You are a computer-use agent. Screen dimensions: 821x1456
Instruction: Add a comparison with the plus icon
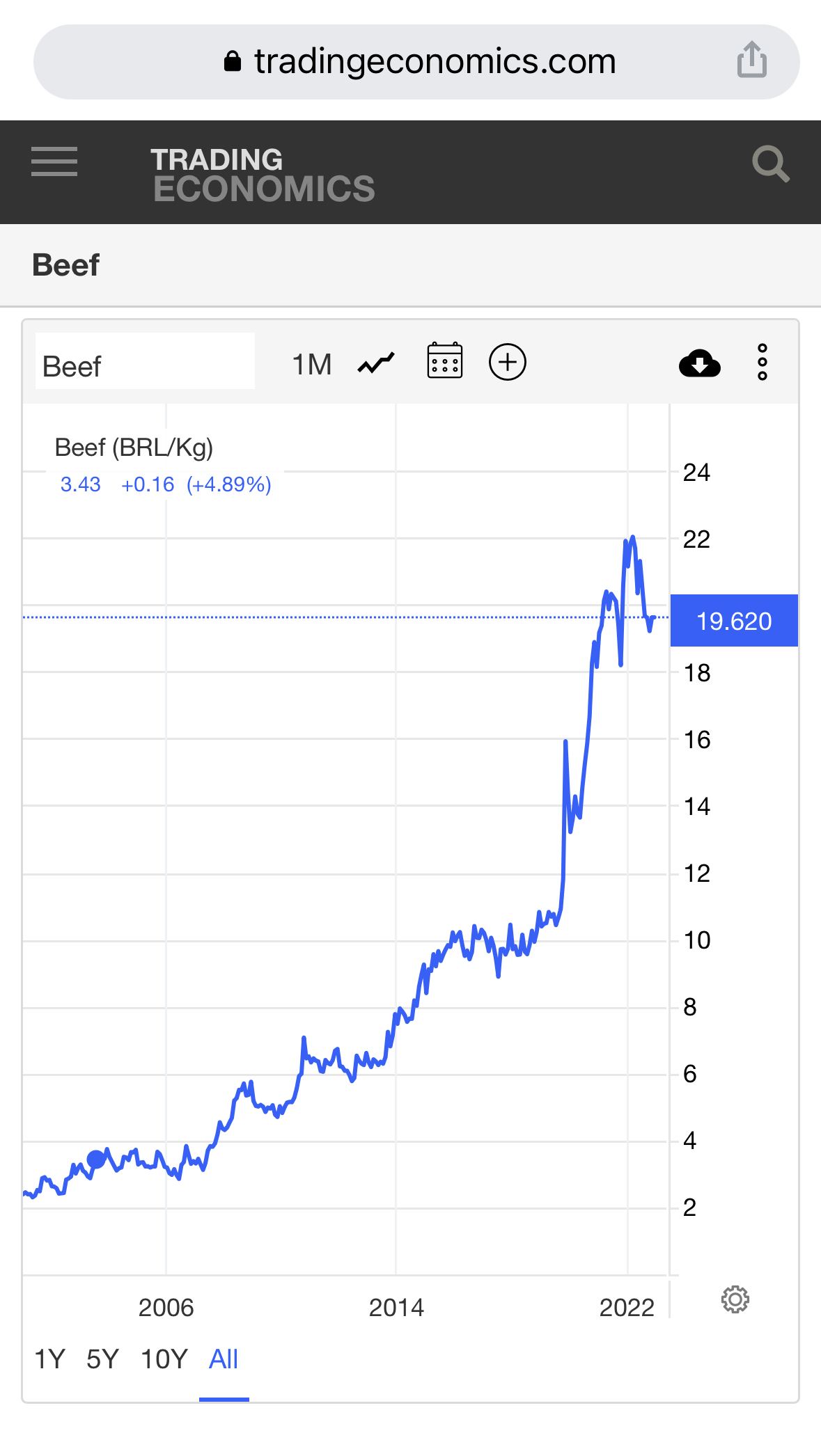point(508,362)
